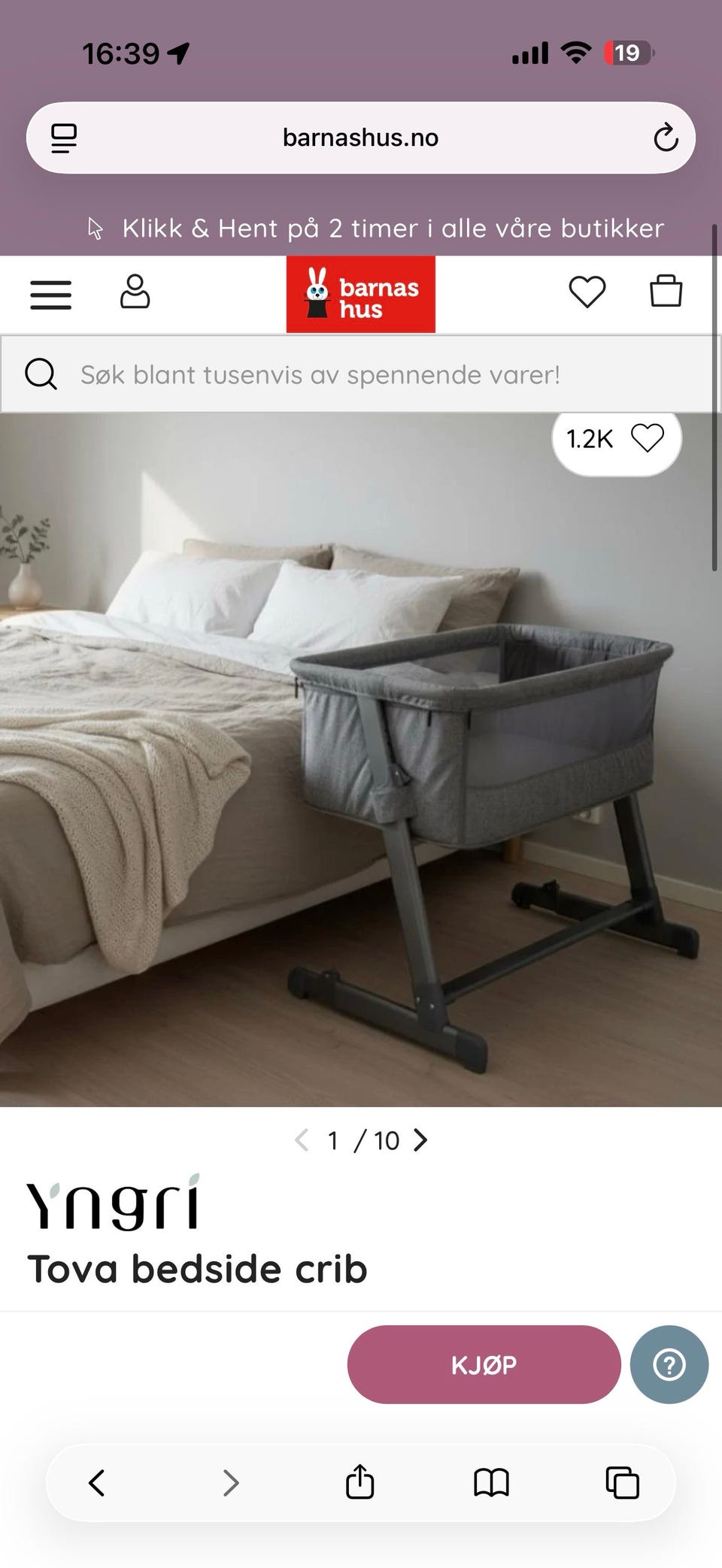The height and width of the screenshot is (1568, 722).
Task: Reload the page in Safari
Action: point(666,138)
